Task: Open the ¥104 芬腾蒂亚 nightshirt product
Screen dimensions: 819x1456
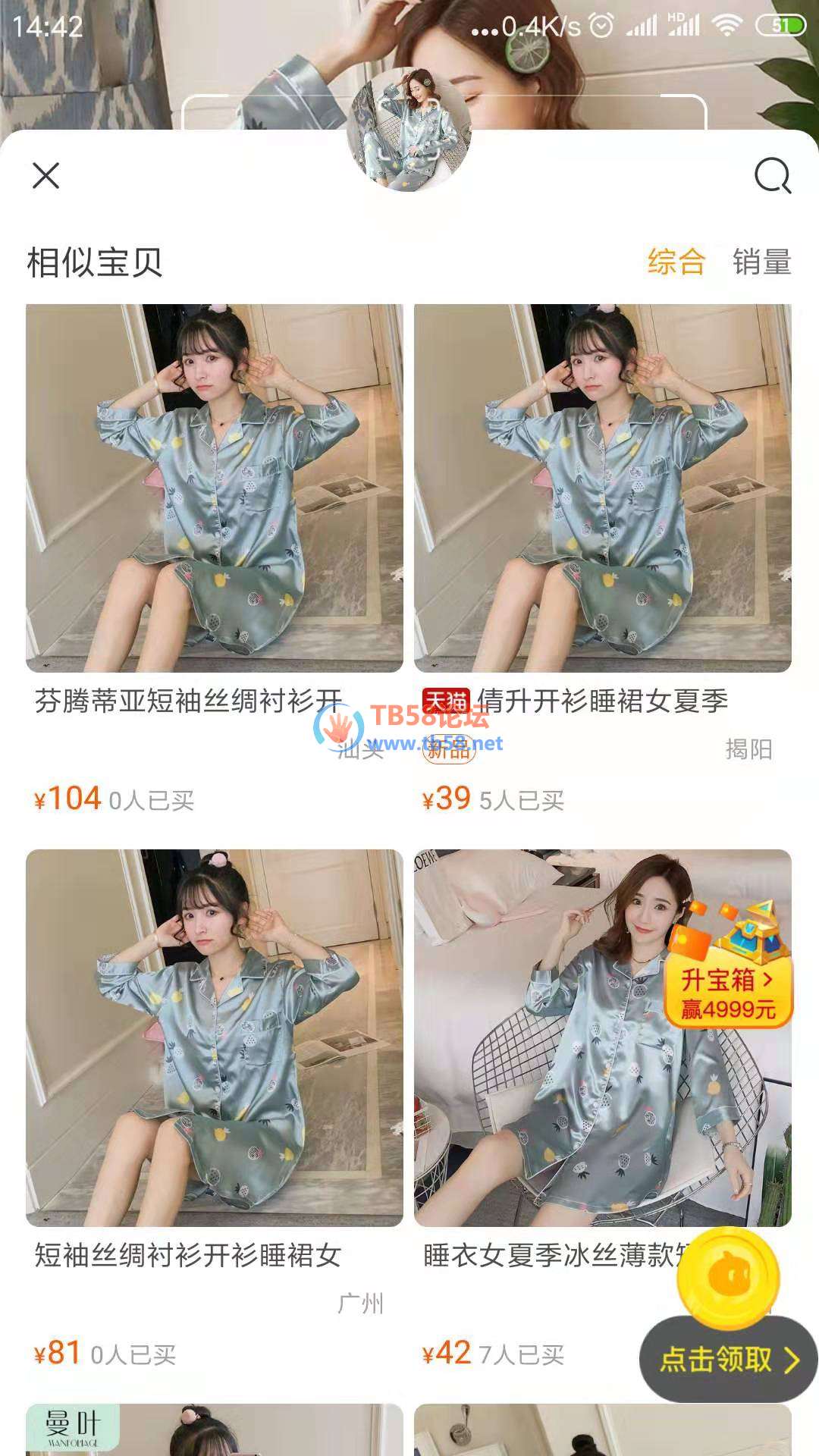Action: click(x=215, y=488)
